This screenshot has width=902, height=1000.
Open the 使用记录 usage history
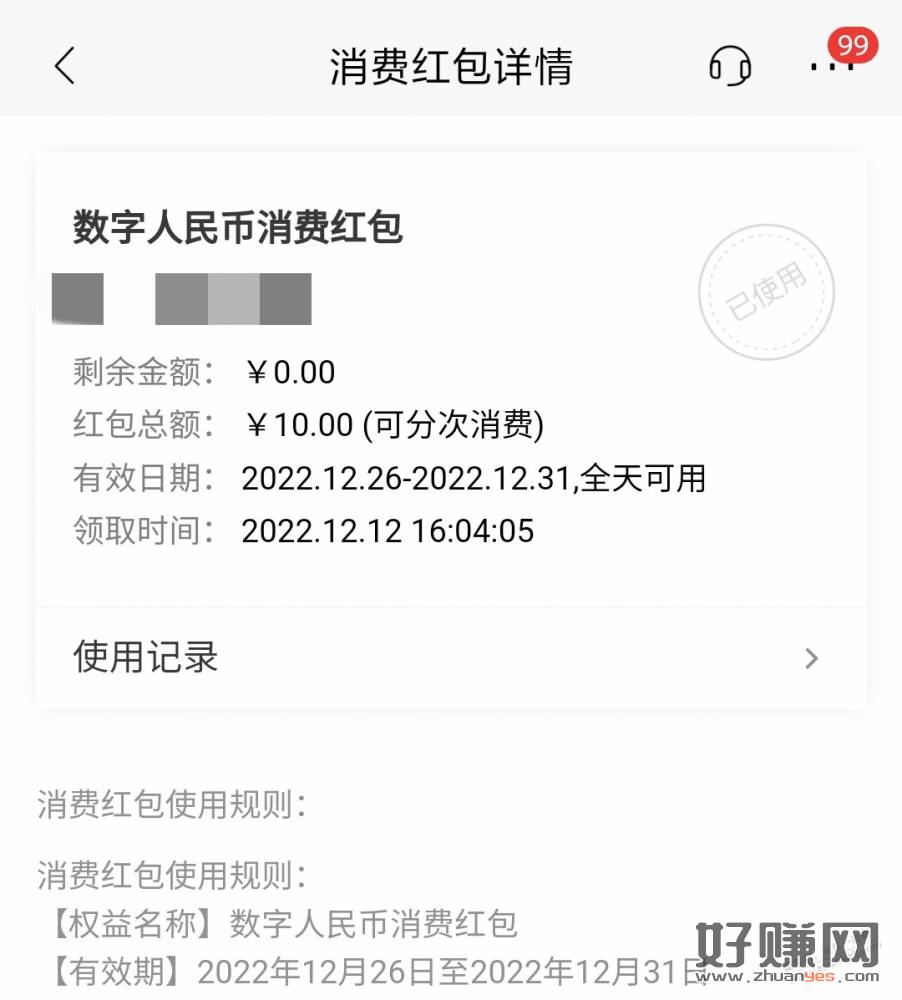tap(450, 658)
